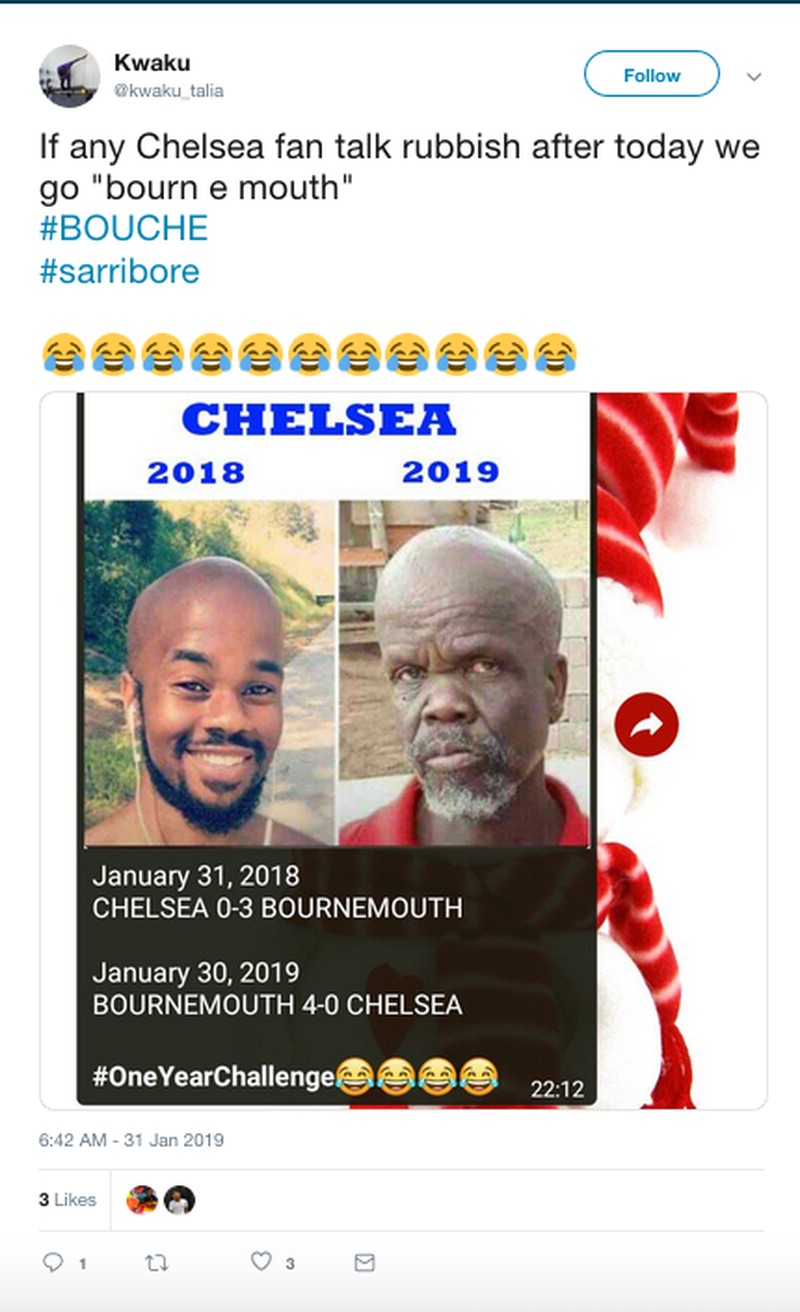800x1312 pixels.
Task: Like this tweet with the heart
Action: (261, 1263)
